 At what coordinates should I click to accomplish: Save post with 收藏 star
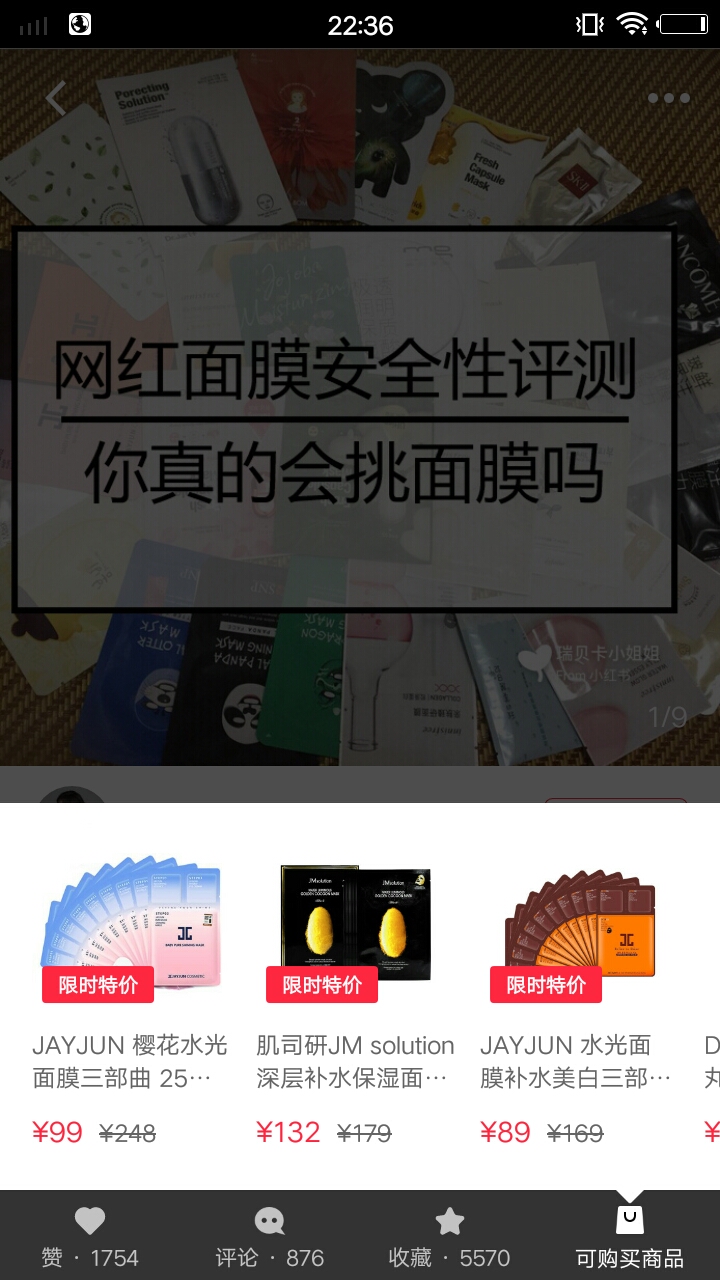450,1236
